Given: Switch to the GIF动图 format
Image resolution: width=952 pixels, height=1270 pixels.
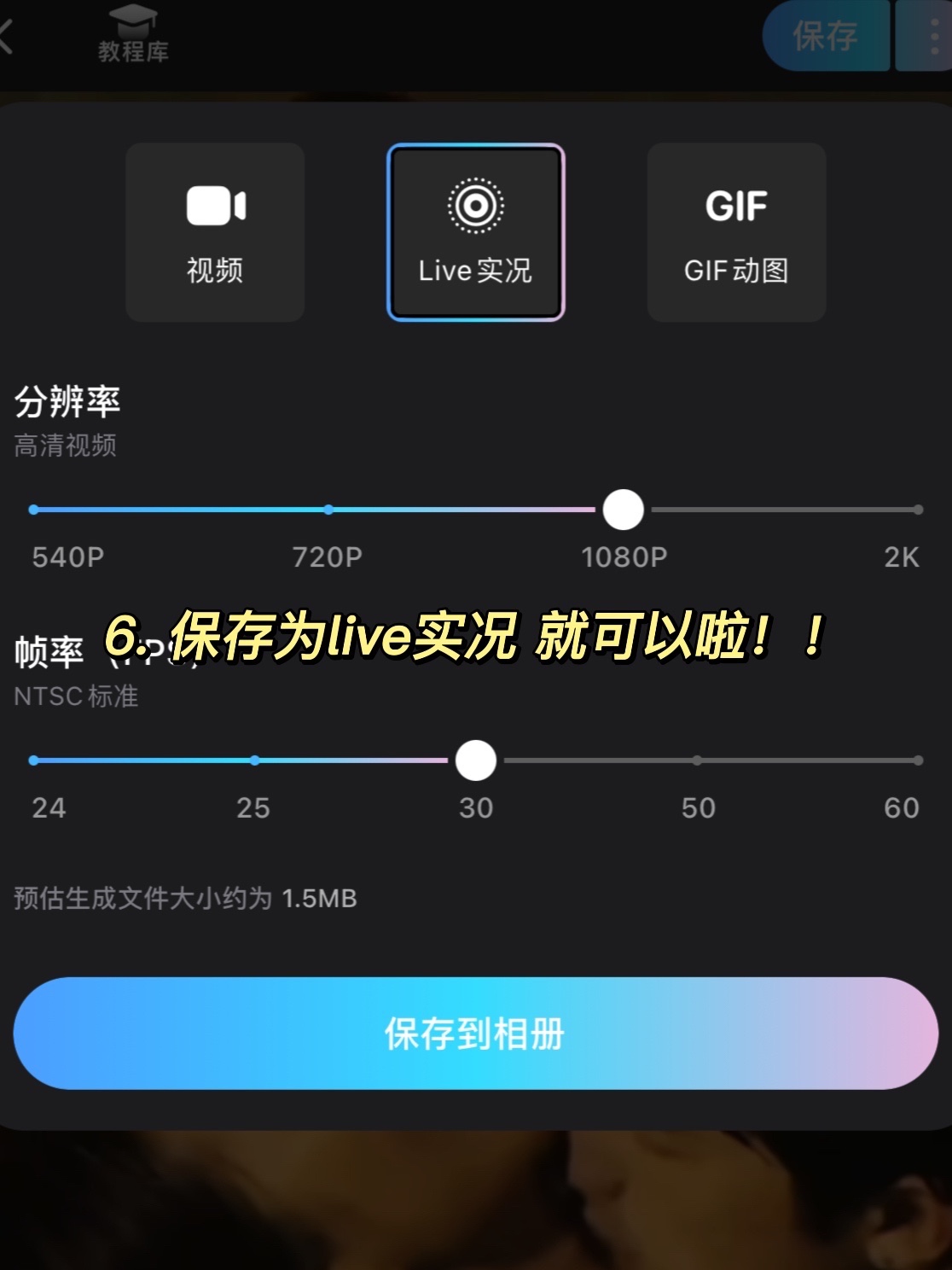Looking at the screenshot, I should click(736, 232).
